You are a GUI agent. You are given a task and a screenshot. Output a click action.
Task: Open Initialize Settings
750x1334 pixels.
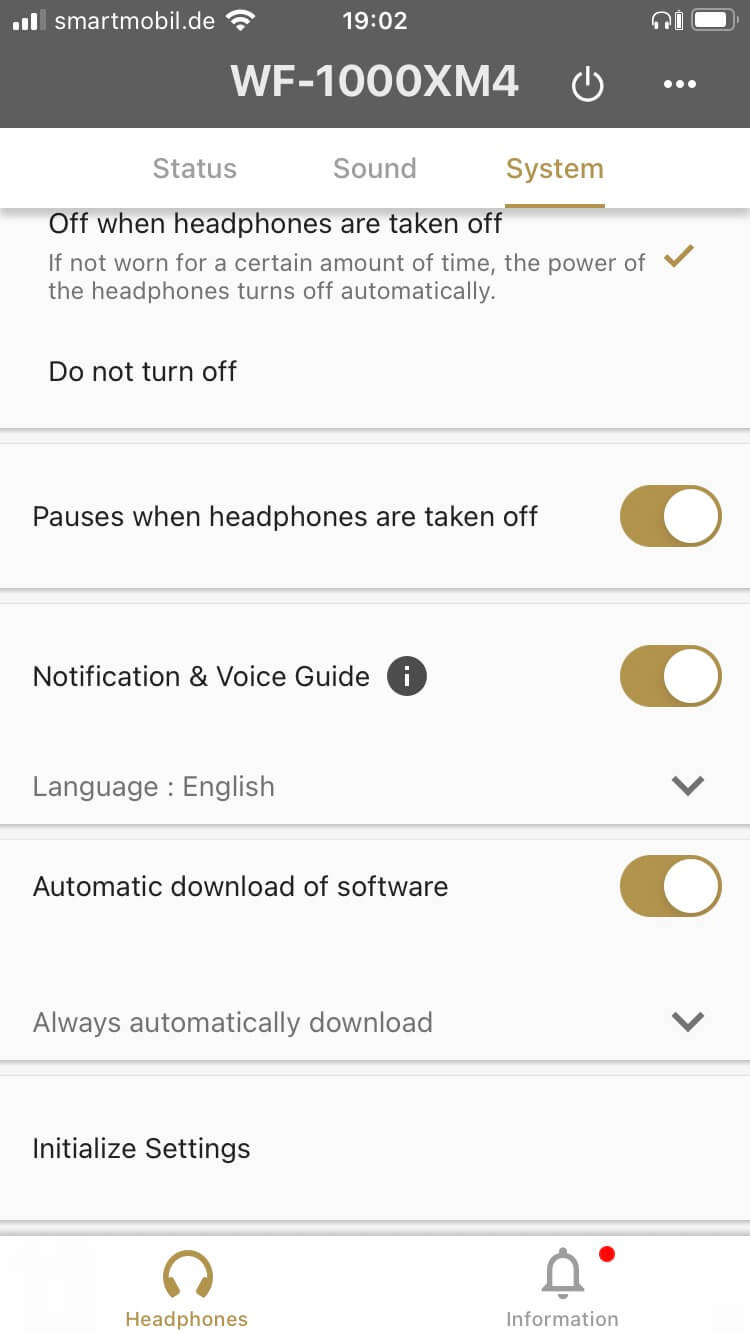tap(375, 1148)
